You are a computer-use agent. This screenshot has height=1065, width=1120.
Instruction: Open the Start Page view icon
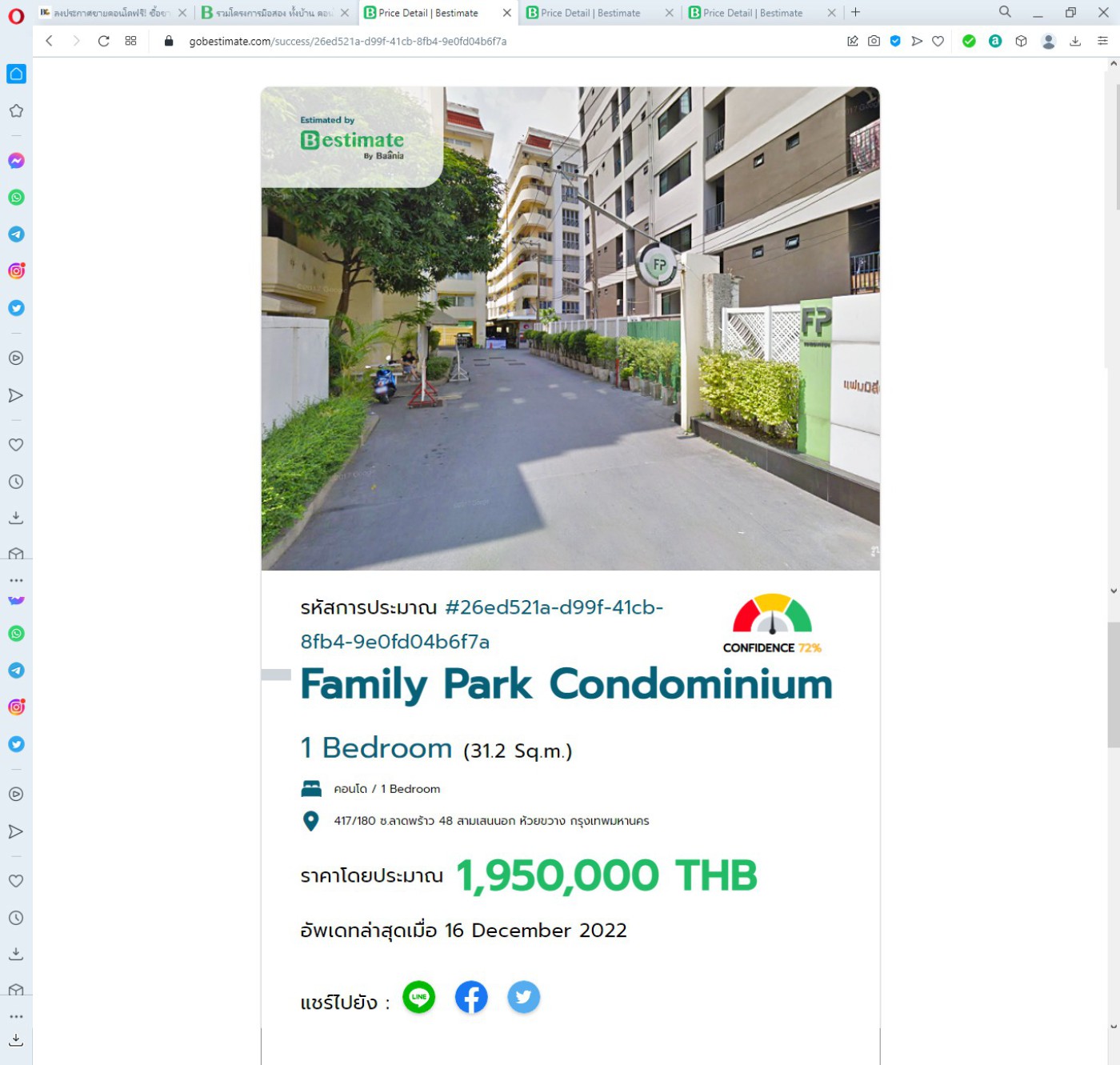(x=130, y=41)
